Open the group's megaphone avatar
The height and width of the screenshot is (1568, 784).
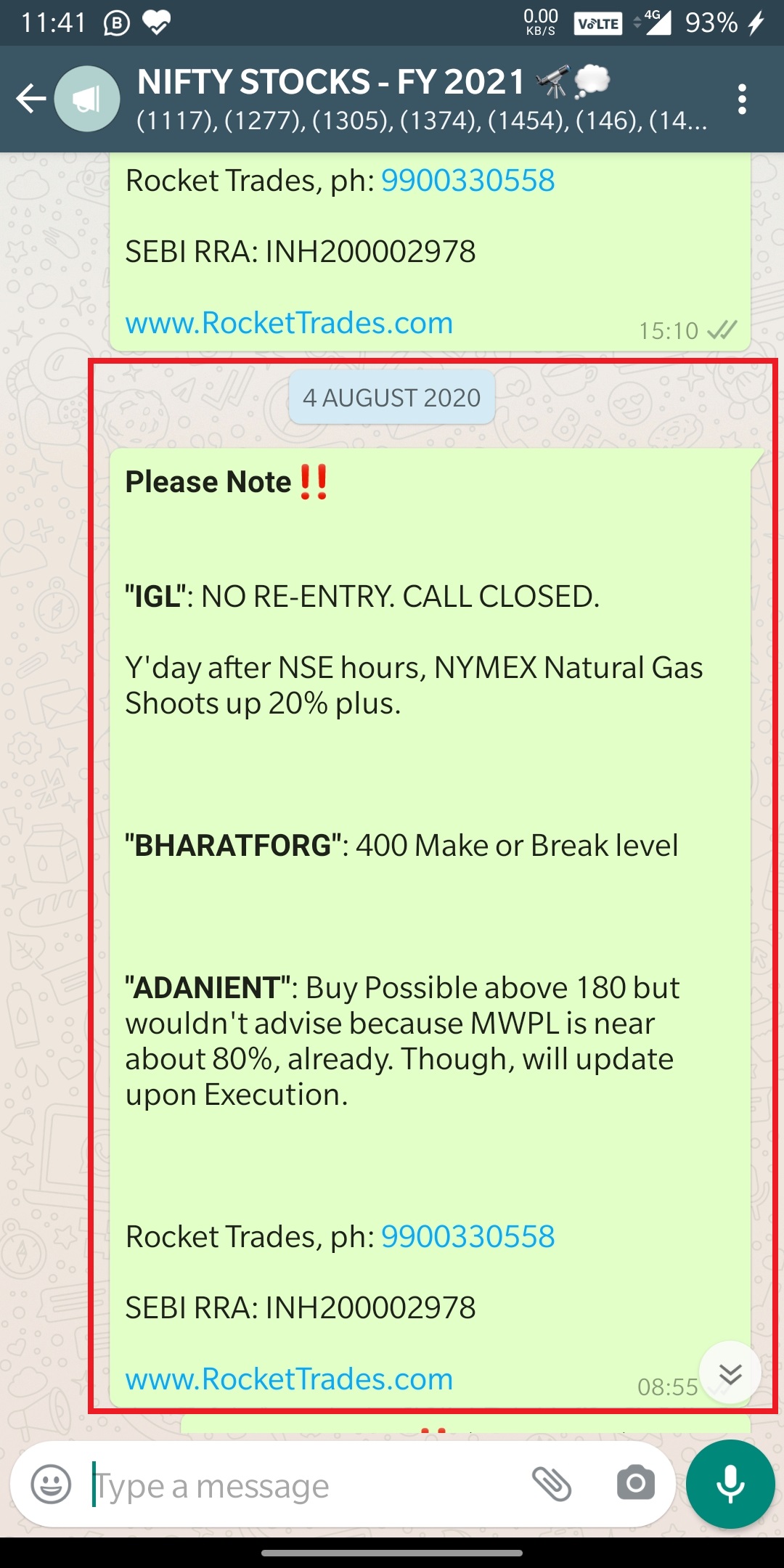(x=87, y=99)
